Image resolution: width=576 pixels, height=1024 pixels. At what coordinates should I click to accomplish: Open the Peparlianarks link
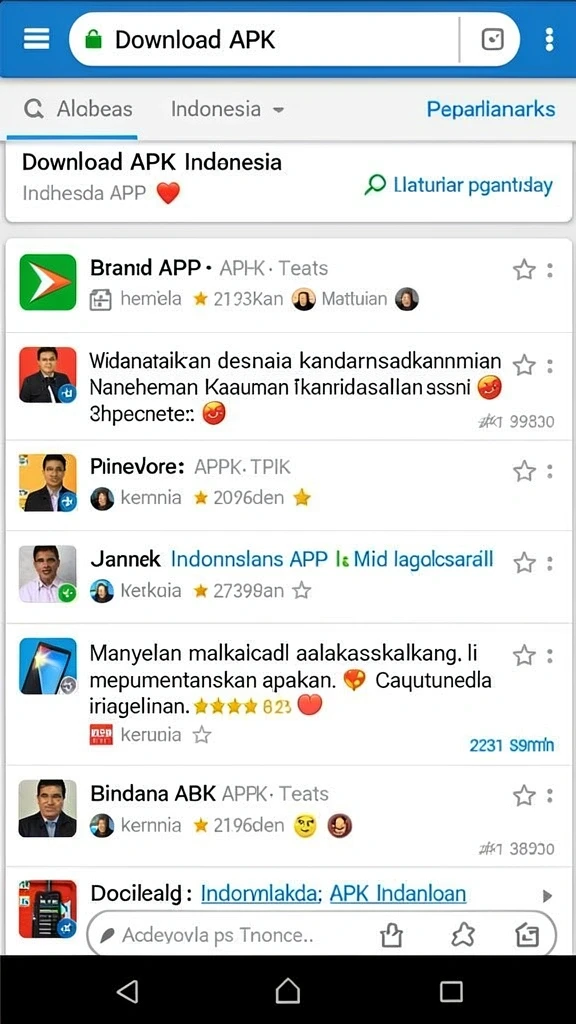[x=491, y=109]
